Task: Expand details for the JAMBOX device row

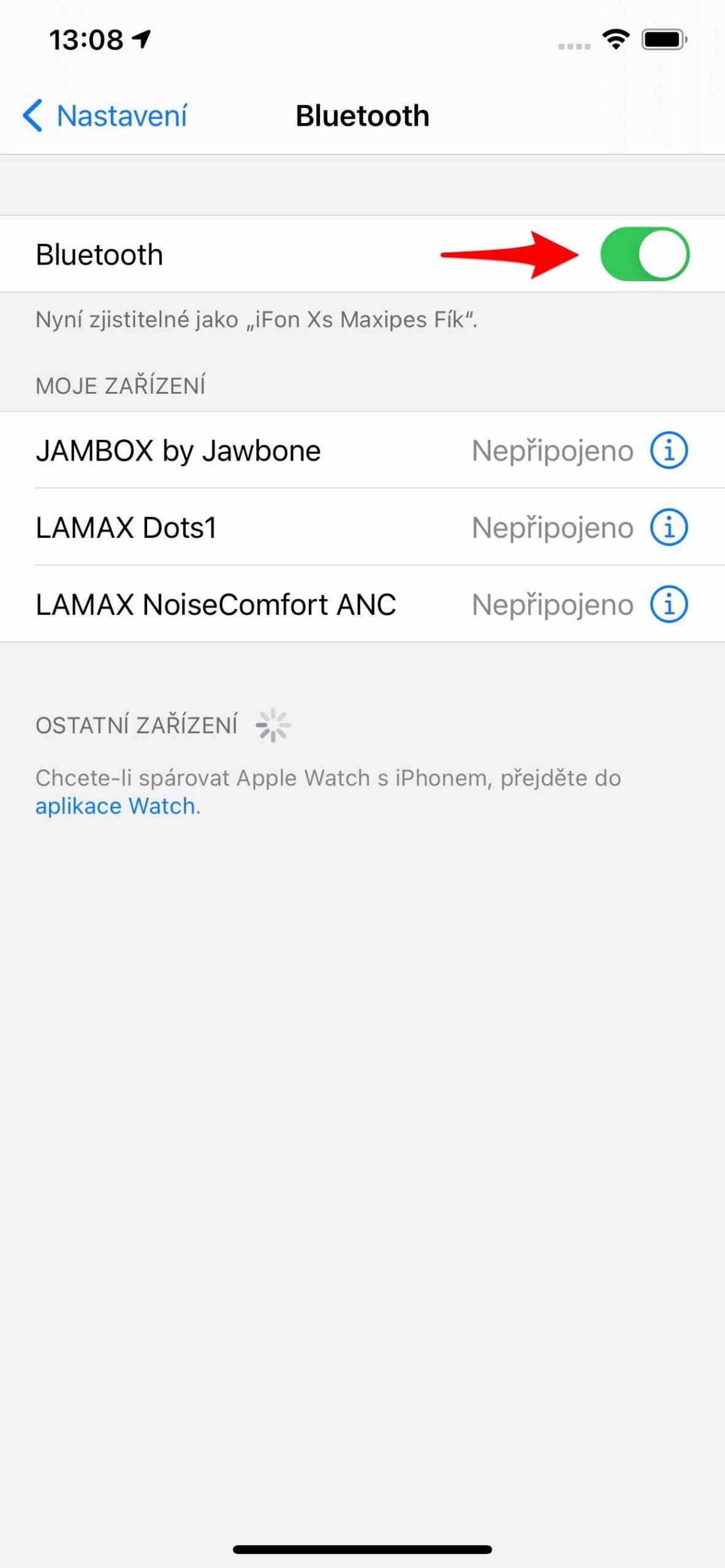Action: (x=178, y=451)
